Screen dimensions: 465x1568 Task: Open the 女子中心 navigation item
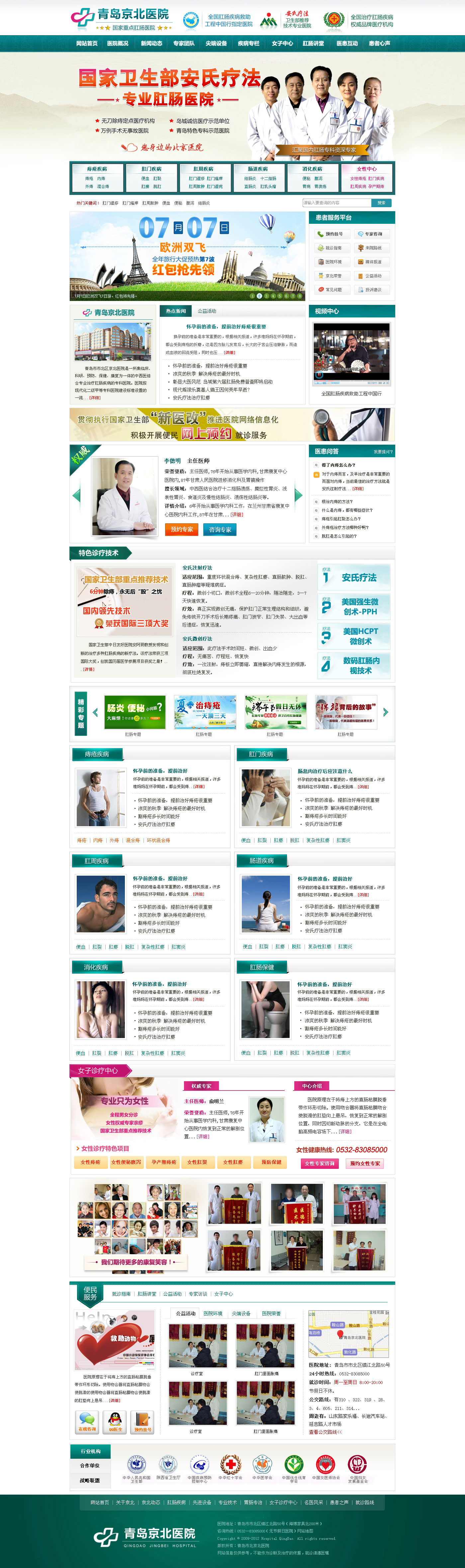(x=282, y=43)
